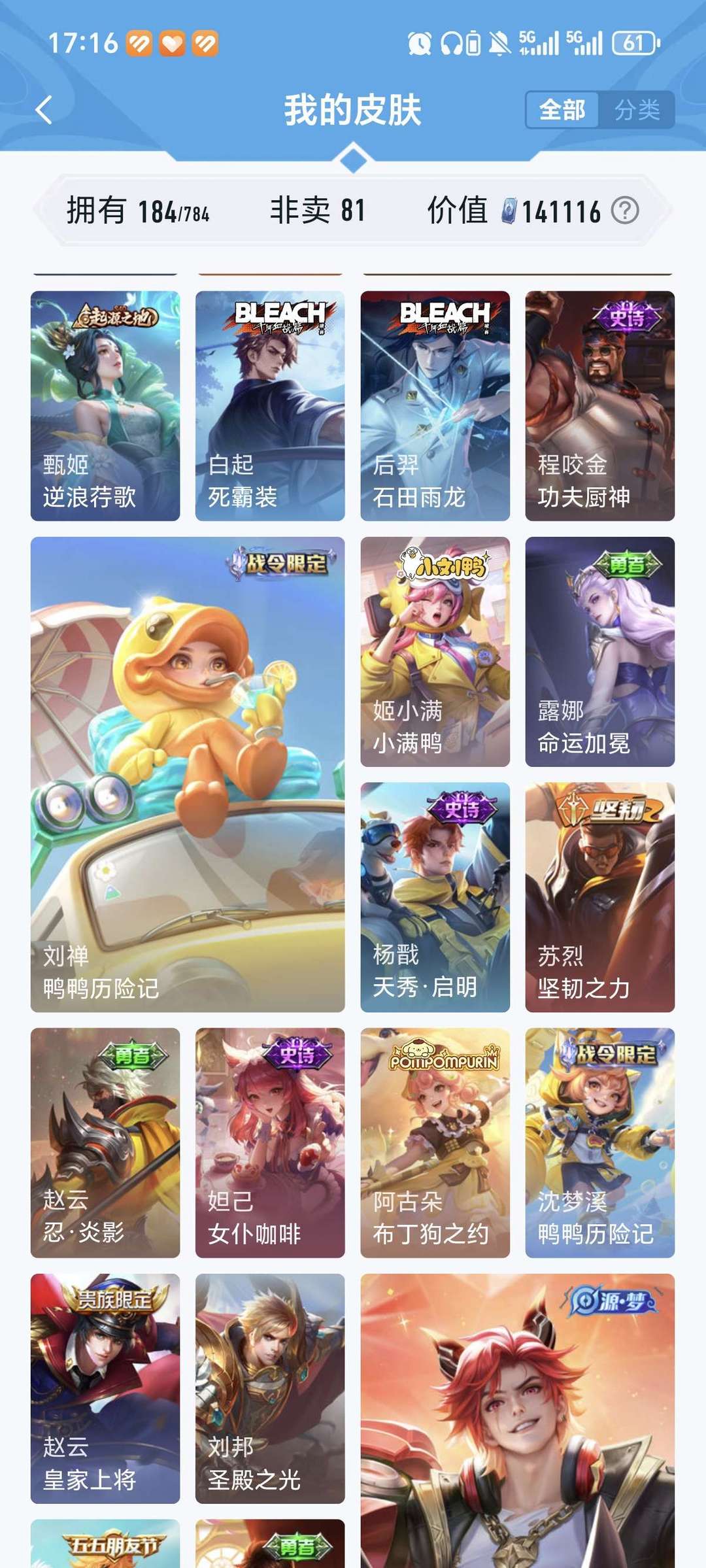Switch to the 分类 view
The width and height of the screenshot is (706, 1568).
[637, 110]
